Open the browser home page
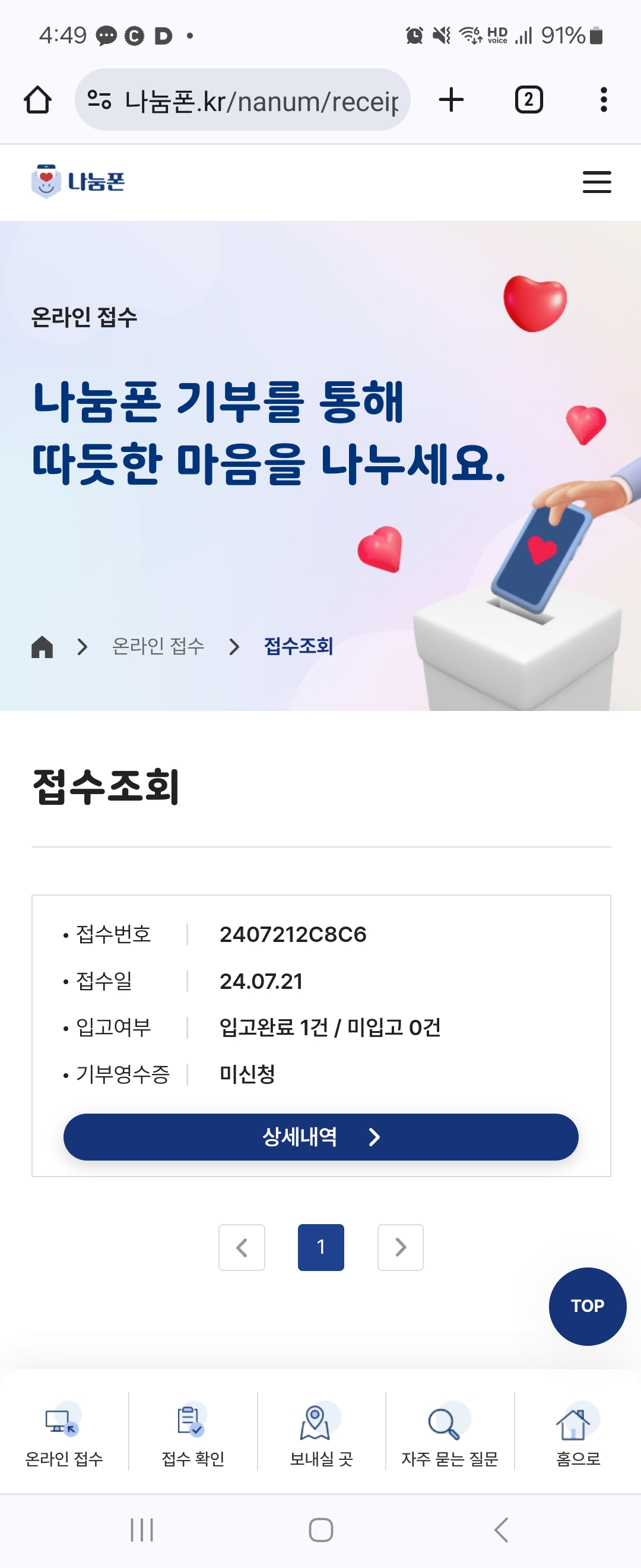 (38, 100)
